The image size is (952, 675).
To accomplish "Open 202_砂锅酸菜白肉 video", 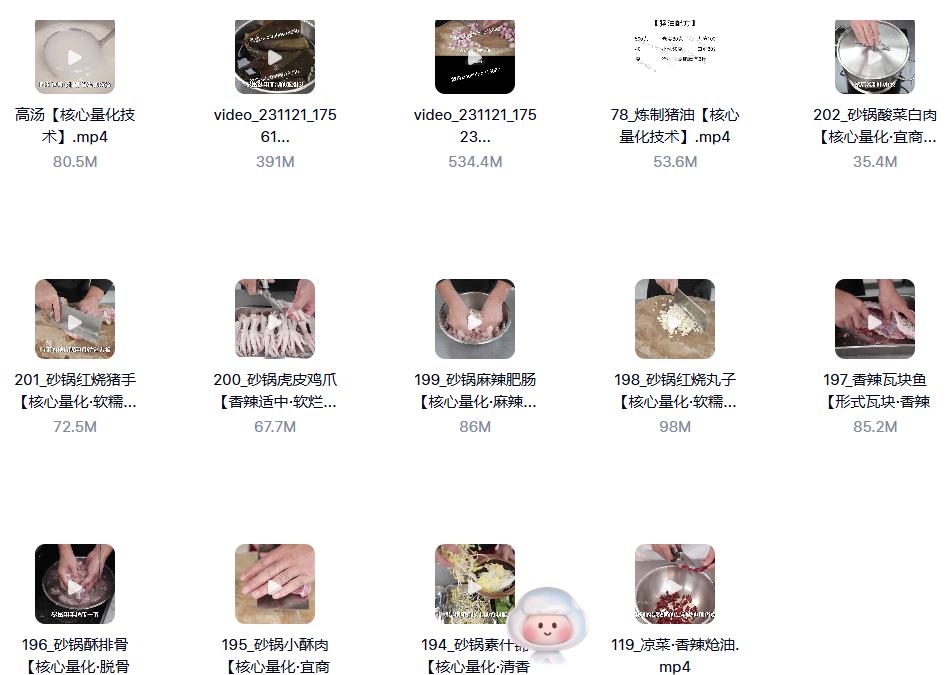I will [x=875, y=57].
